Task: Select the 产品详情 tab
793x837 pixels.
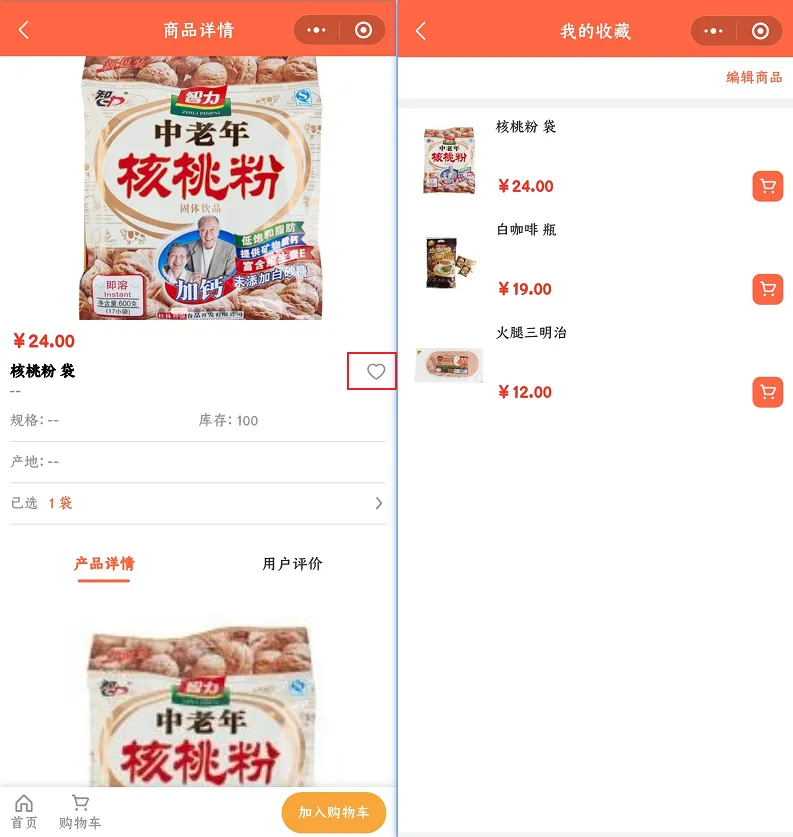Action: 104,564
